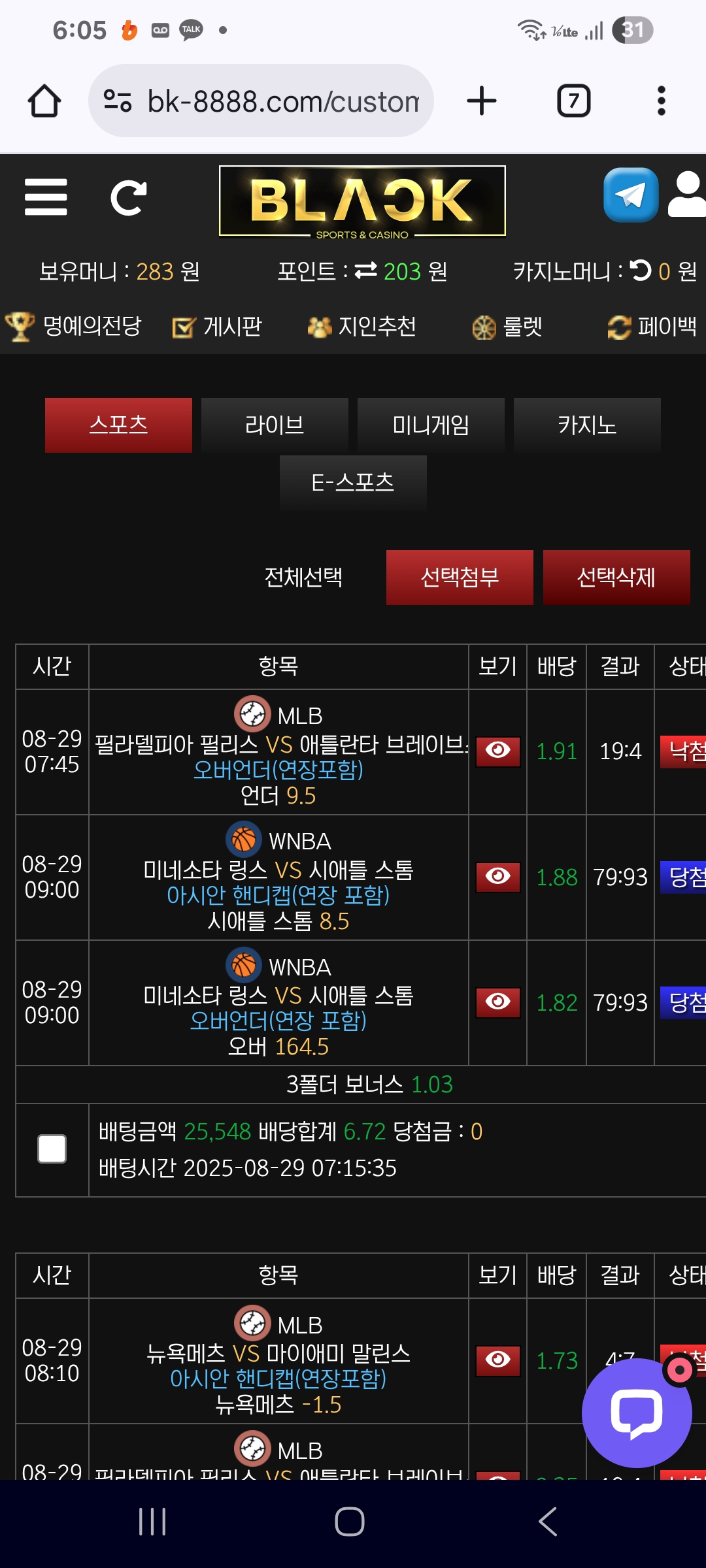Select the E-스포츠 tab
Viewport: 706px width, 1568px height.
[x=353, y=483]
